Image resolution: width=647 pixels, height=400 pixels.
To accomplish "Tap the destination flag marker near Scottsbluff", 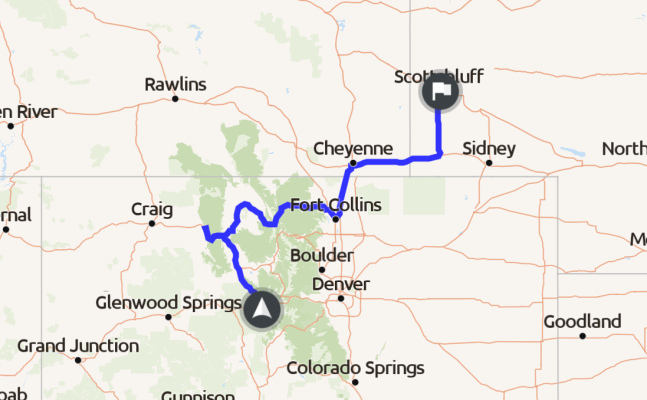I will (x=440, y=94).
